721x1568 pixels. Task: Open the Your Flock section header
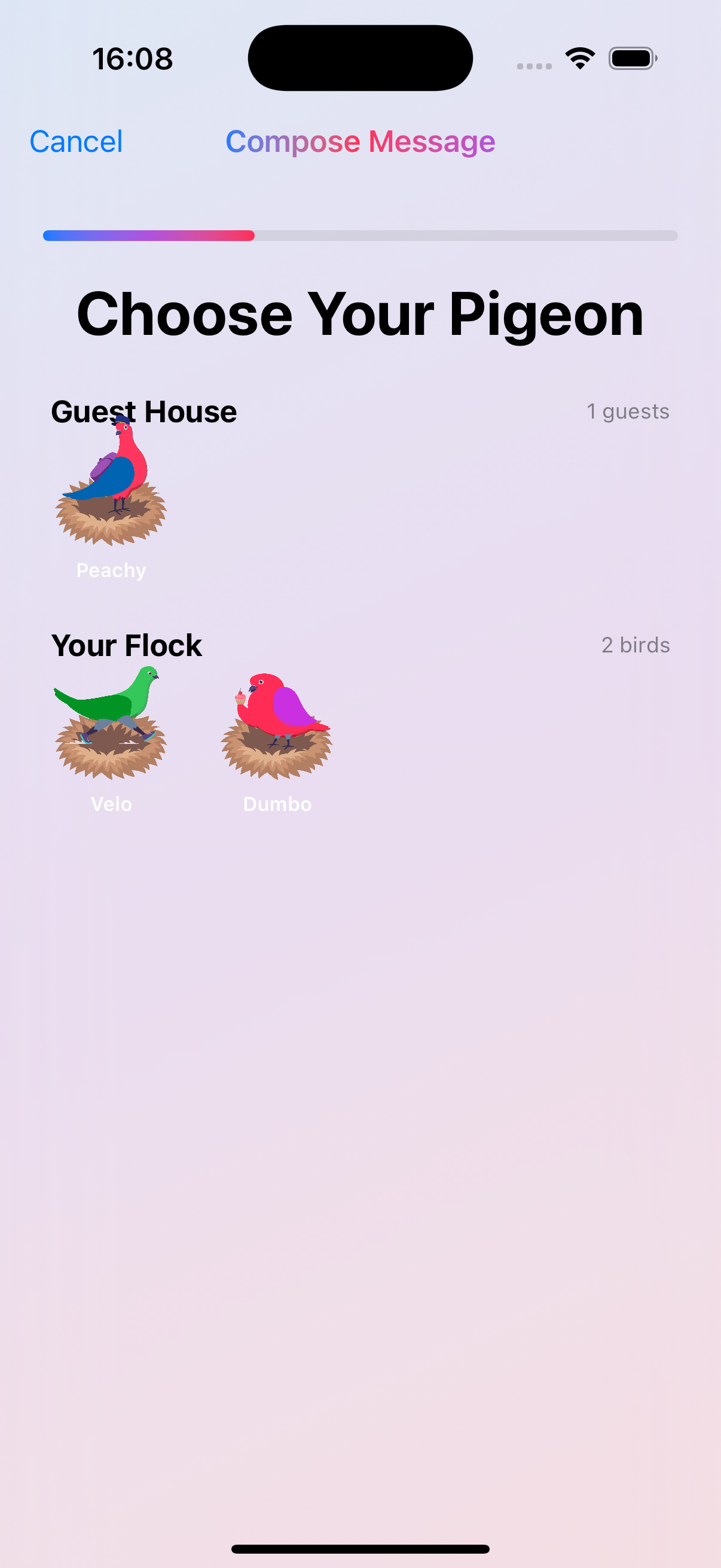pyautogui.click(x=127, y=645)
